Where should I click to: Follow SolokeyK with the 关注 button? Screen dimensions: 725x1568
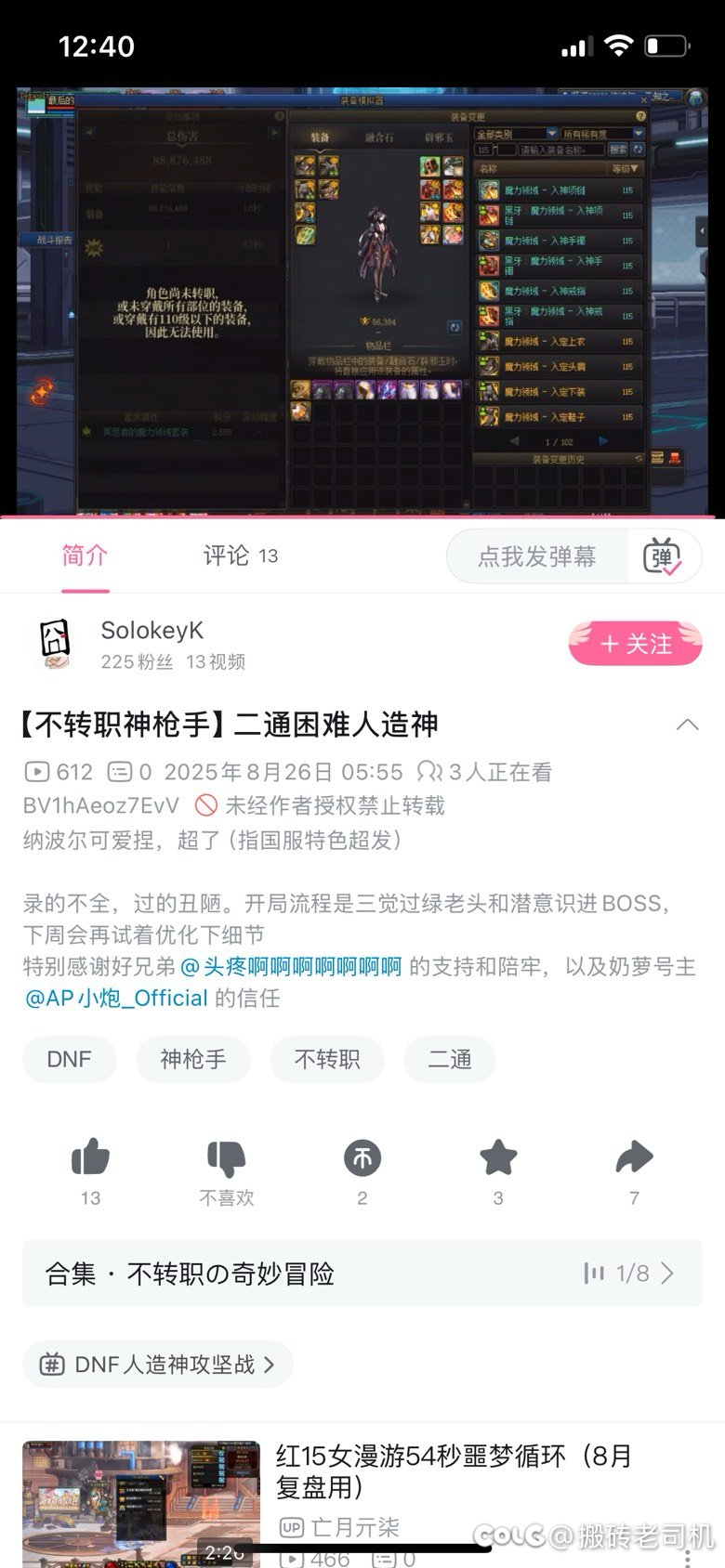(x=636, y=644)
